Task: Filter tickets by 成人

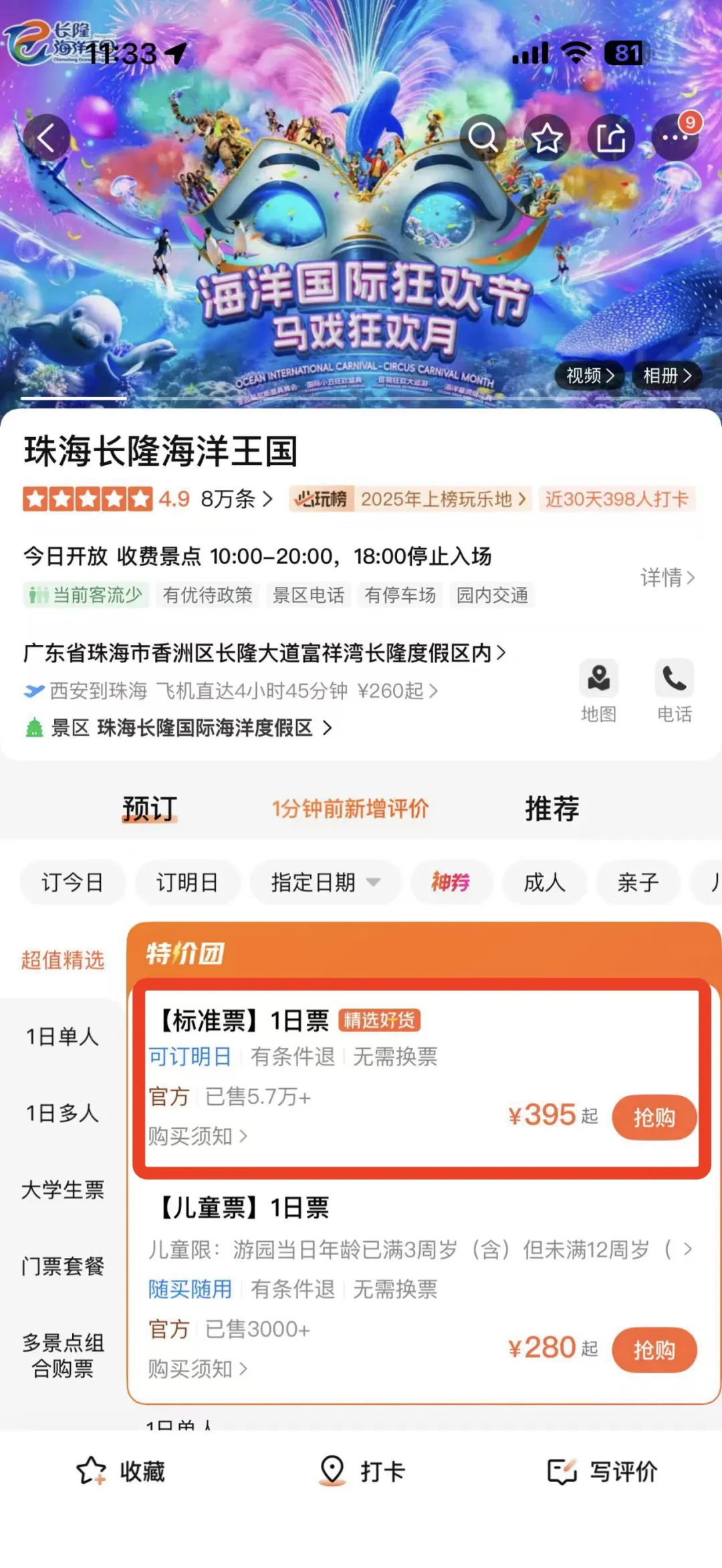Action: tap(544, 882)
